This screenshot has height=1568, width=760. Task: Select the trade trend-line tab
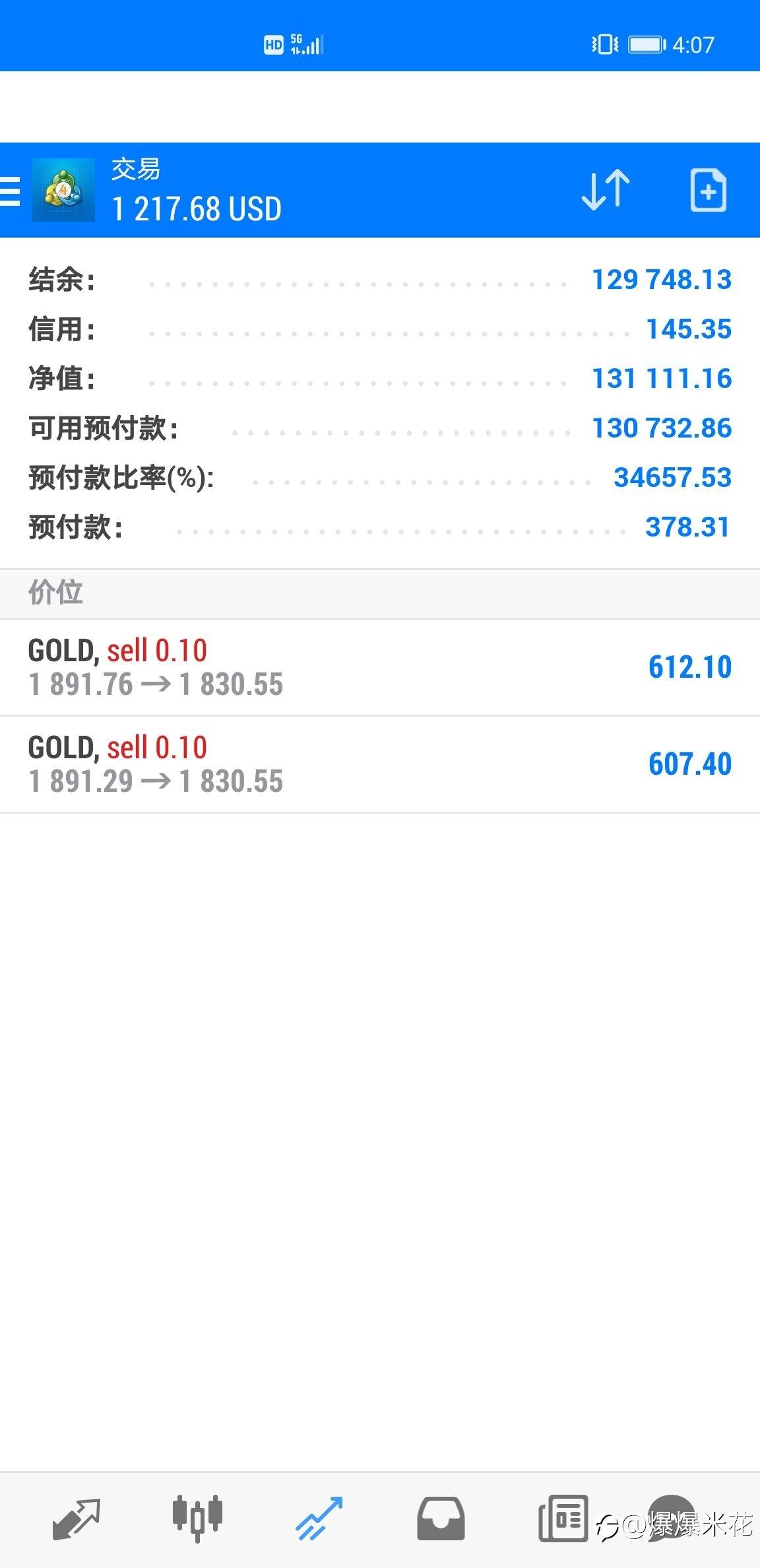coord(319,1519)
